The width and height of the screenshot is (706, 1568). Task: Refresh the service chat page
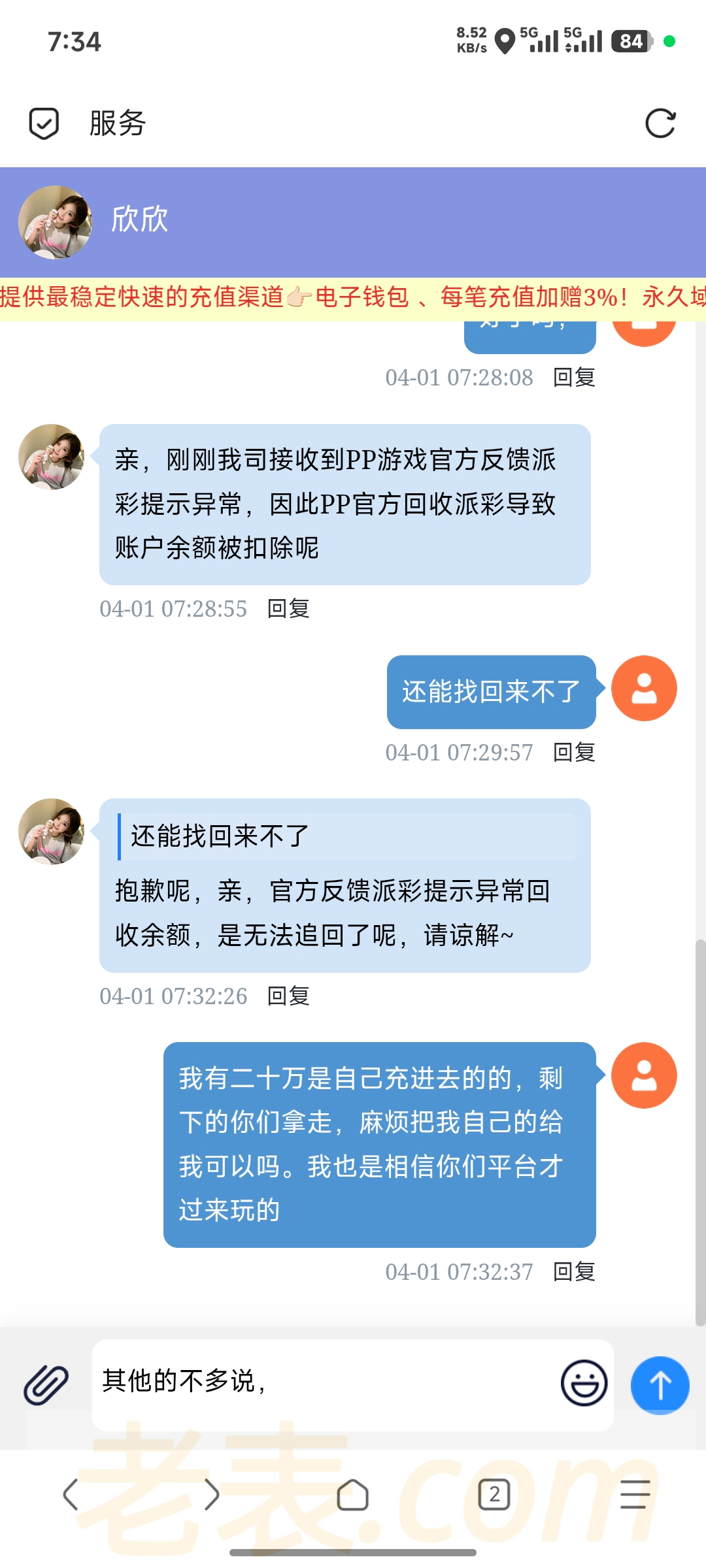660,123
